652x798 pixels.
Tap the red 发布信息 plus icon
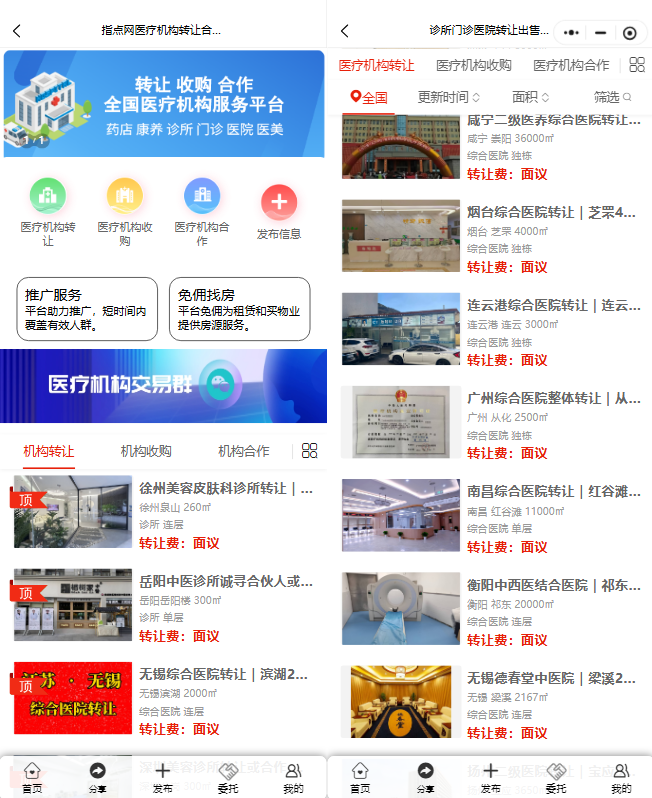[x=279, y=203]
